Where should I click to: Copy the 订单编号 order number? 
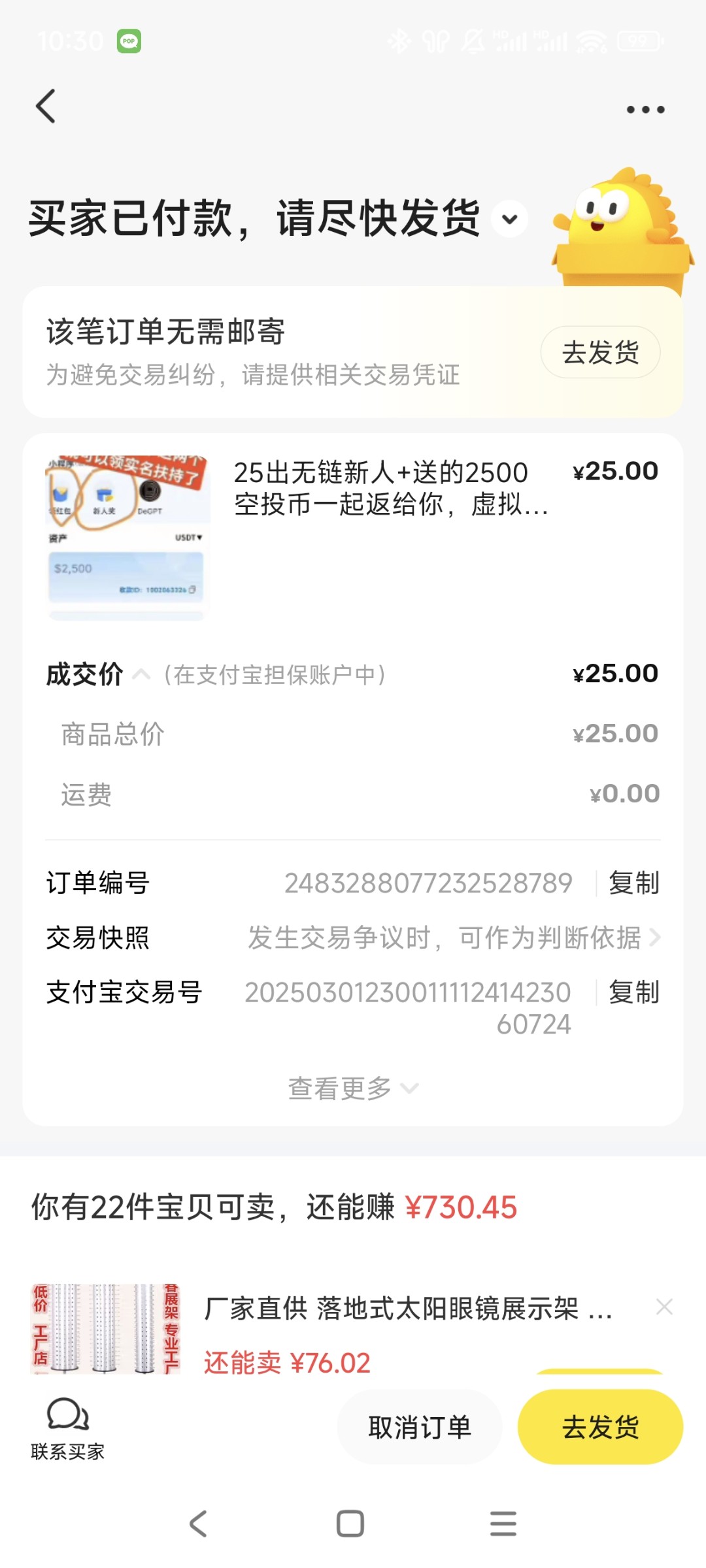(x=633, y=883)
